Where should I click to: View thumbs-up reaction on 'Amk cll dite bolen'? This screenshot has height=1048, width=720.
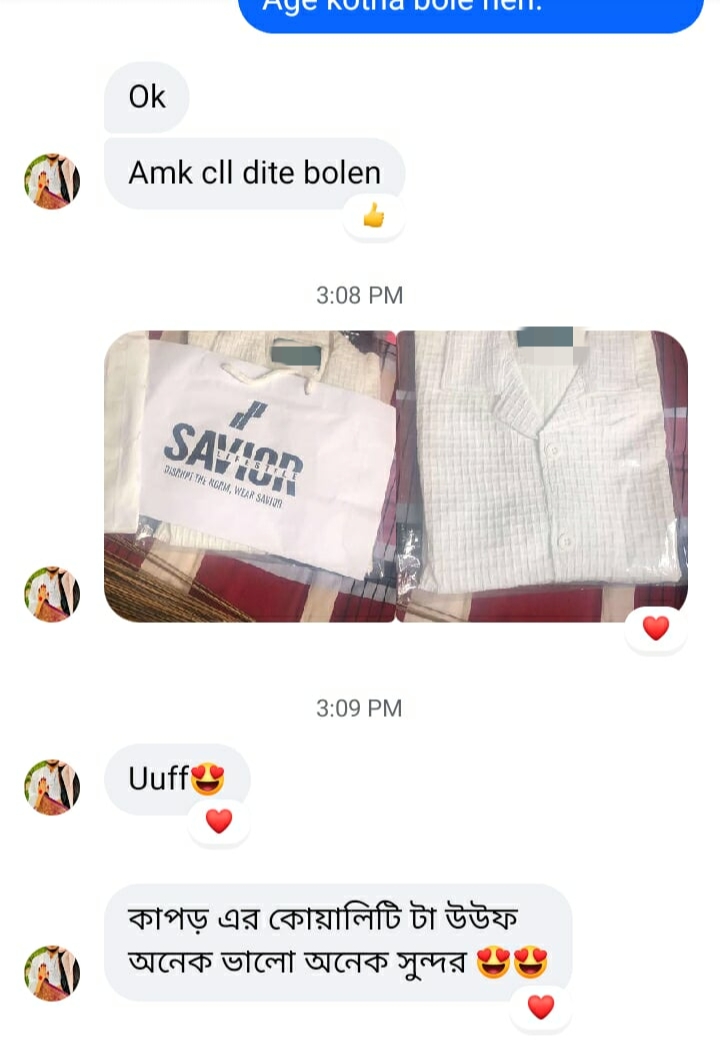[373, 215]
